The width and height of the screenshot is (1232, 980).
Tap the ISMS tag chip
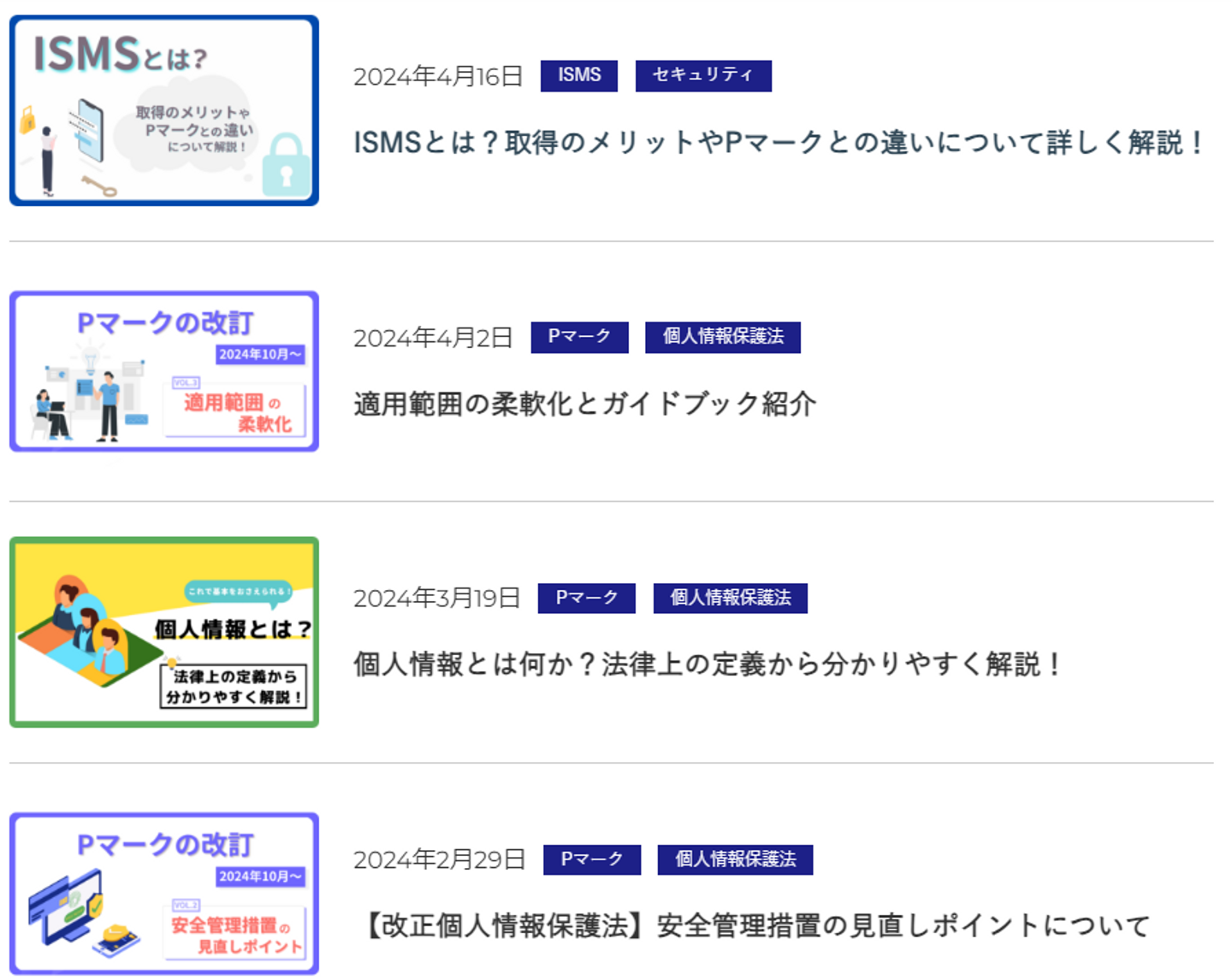(x=578, y=75)
